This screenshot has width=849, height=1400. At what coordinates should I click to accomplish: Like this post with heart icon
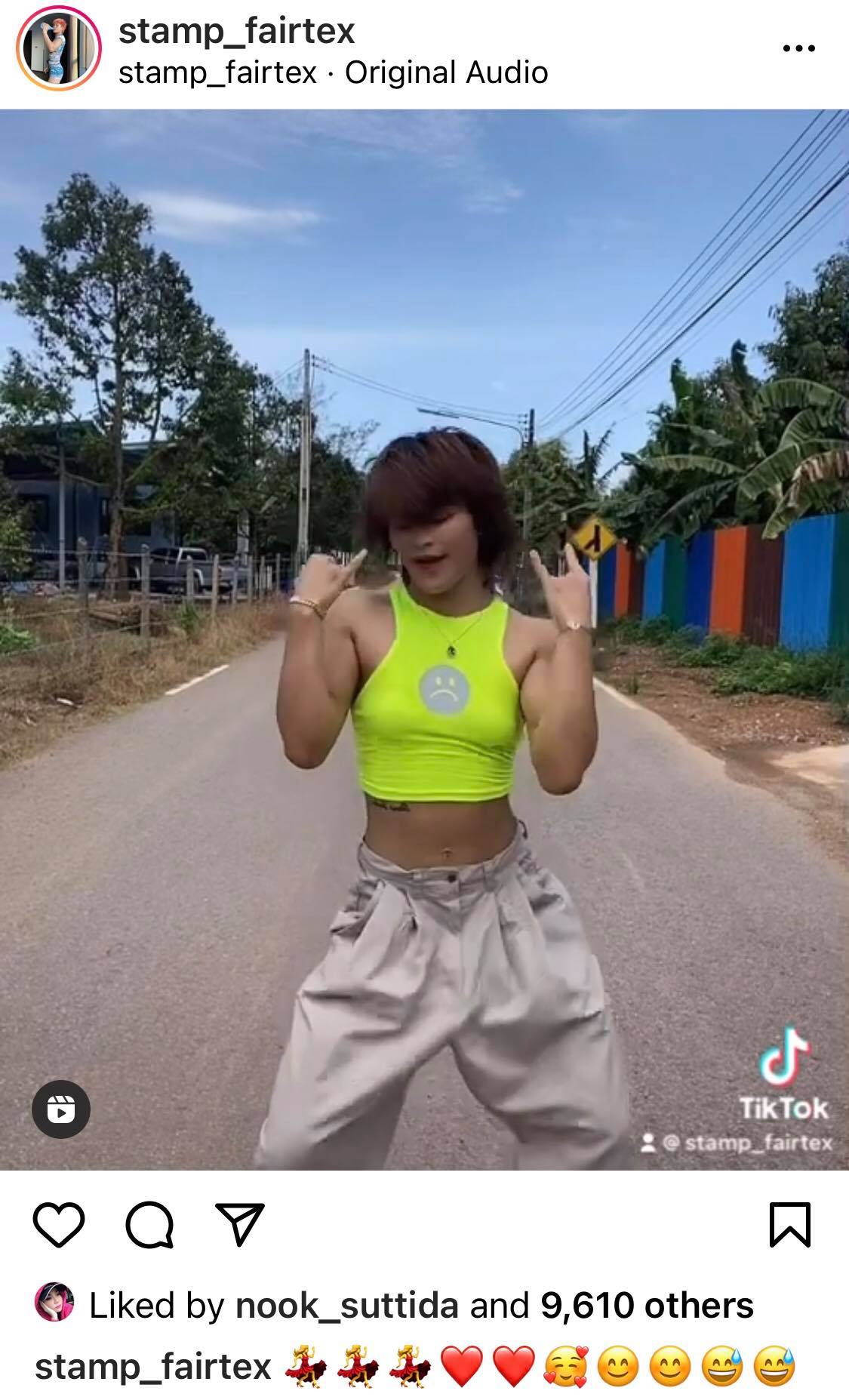point(59,1224)
